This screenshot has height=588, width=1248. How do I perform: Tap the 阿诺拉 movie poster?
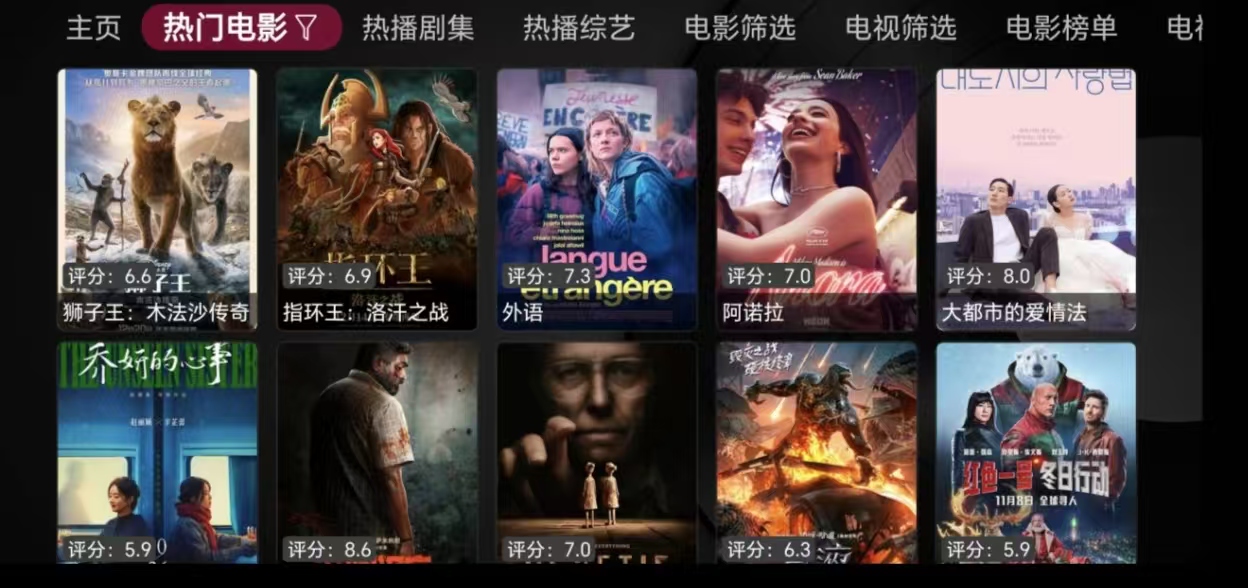(816, 199)
